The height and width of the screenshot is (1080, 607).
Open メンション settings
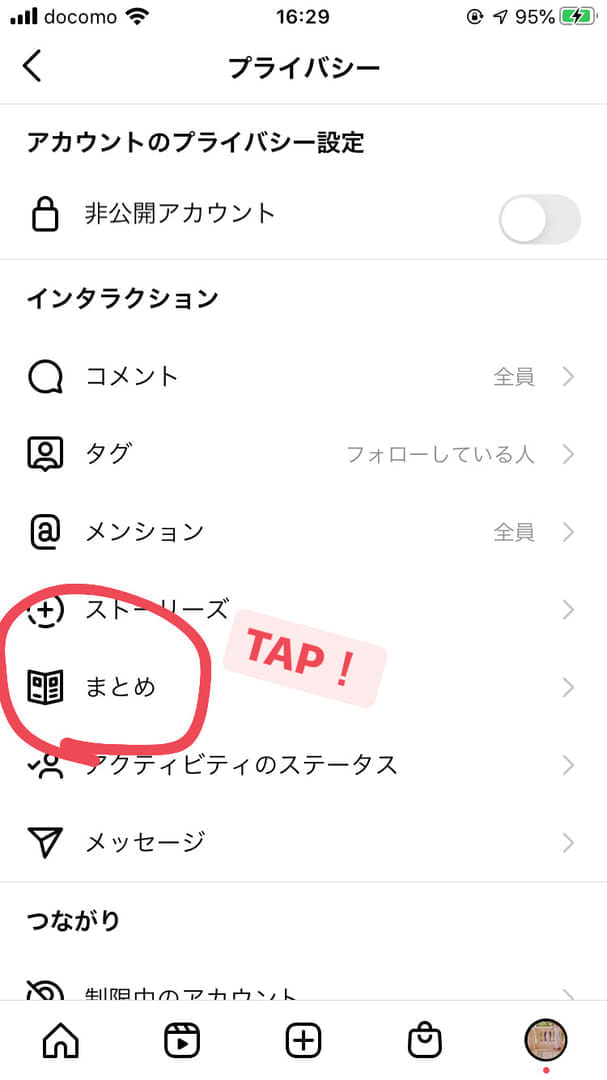[x=300, y=532]
